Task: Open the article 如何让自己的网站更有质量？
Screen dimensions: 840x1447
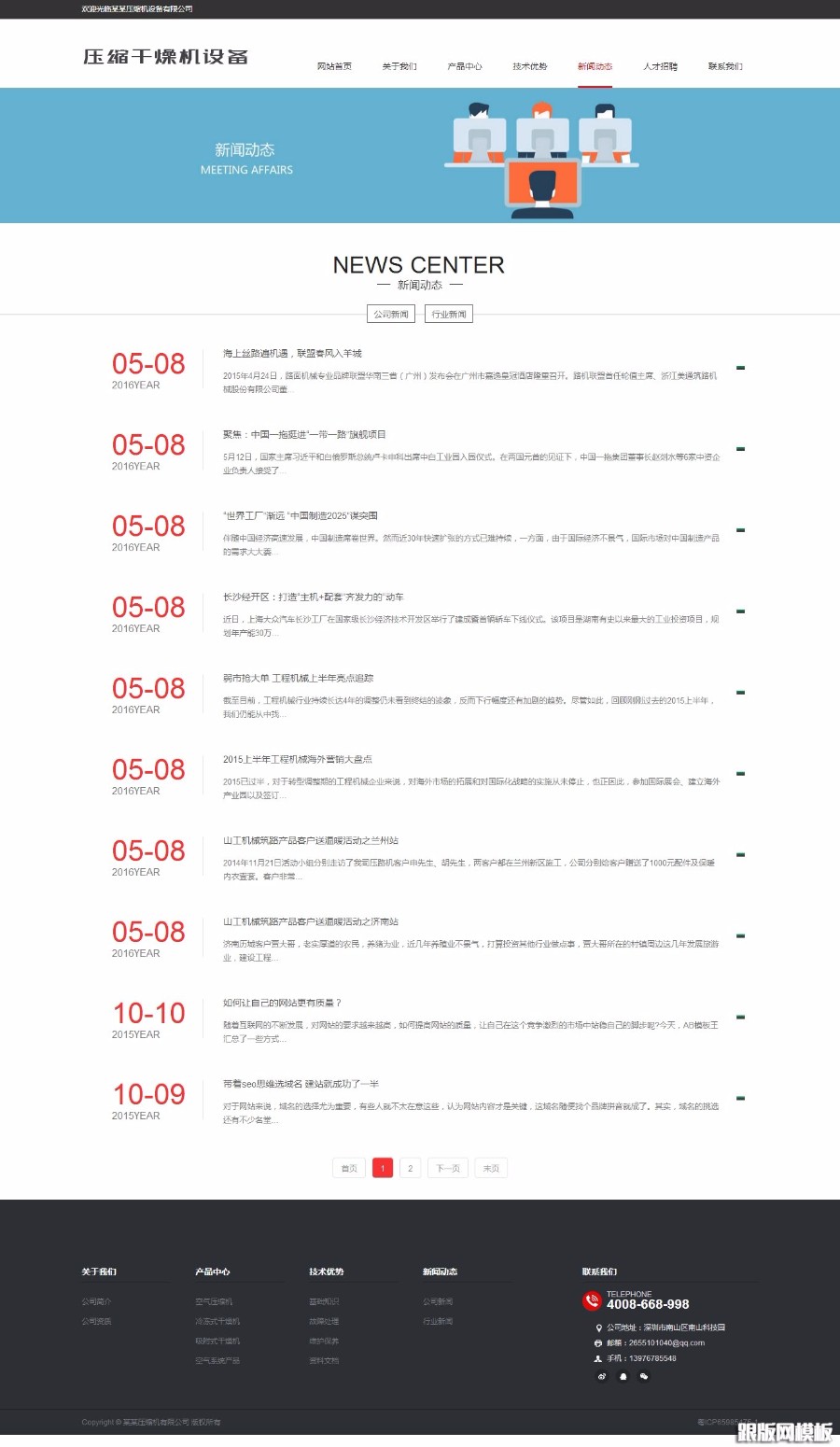Action: coord(282,1004)
